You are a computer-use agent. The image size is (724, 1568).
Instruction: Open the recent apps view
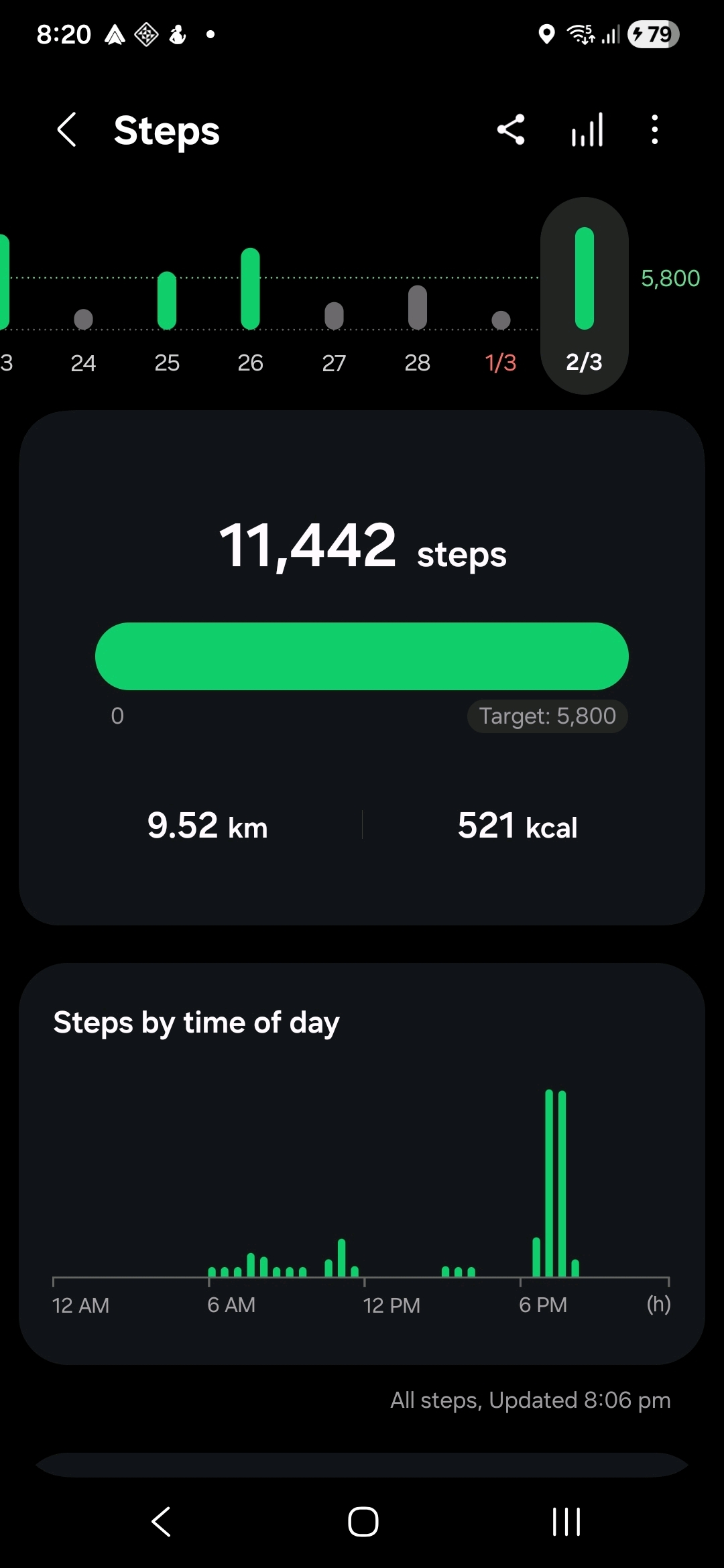[566, 1521]
